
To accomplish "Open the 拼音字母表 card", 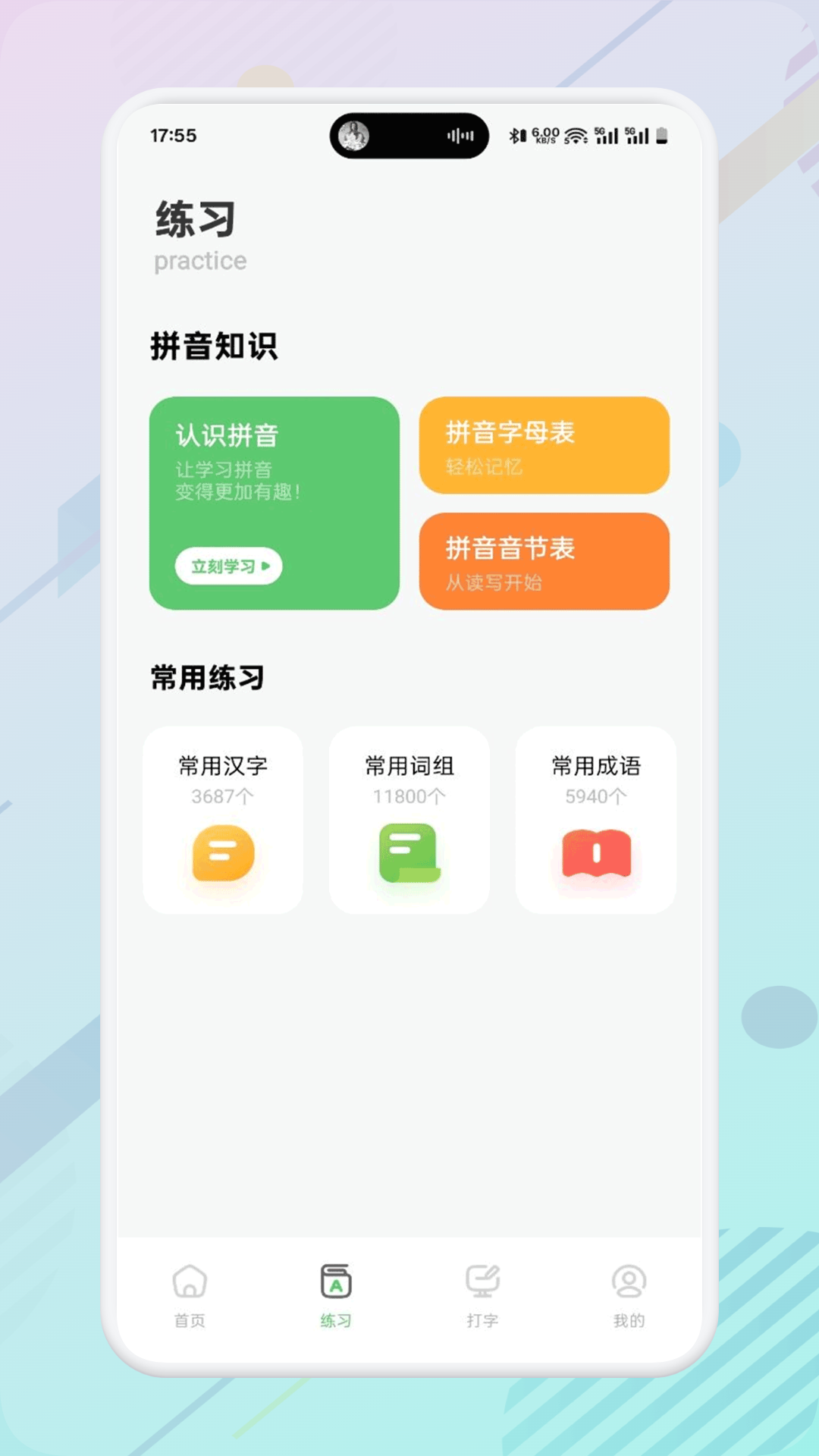I will [x=544, y=445].
